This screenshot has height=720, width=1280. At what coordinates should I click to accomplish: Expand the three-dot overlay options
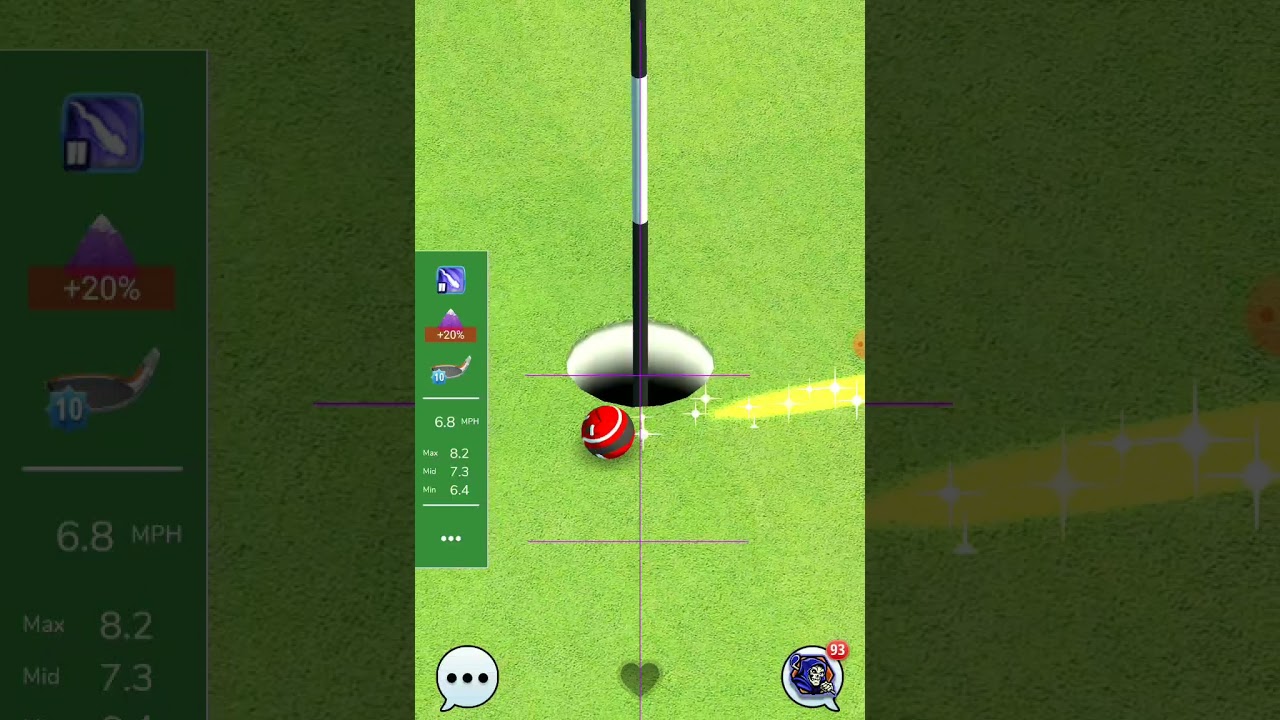coord(451,538)
